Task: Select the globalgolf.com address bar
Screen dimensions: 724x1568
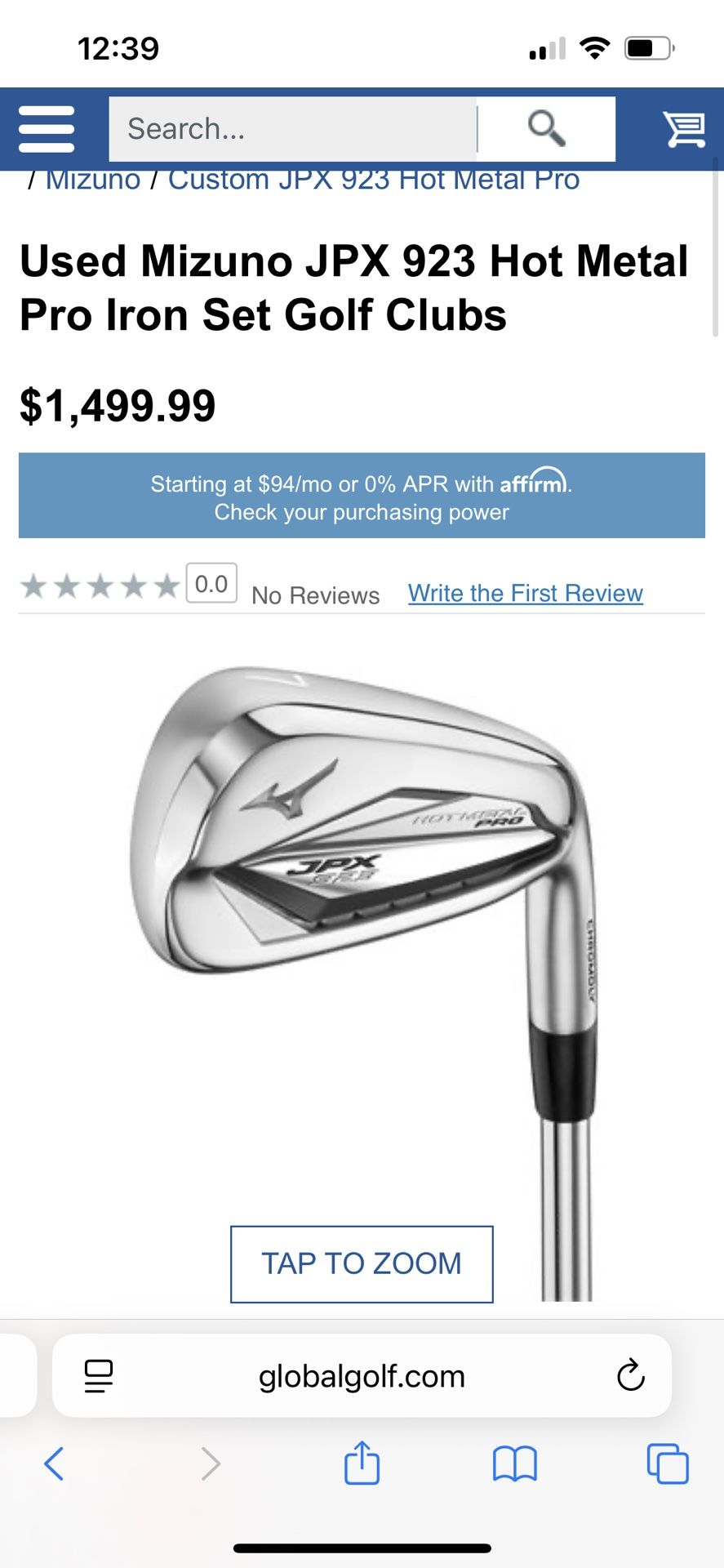Action: pos(362,1376)
